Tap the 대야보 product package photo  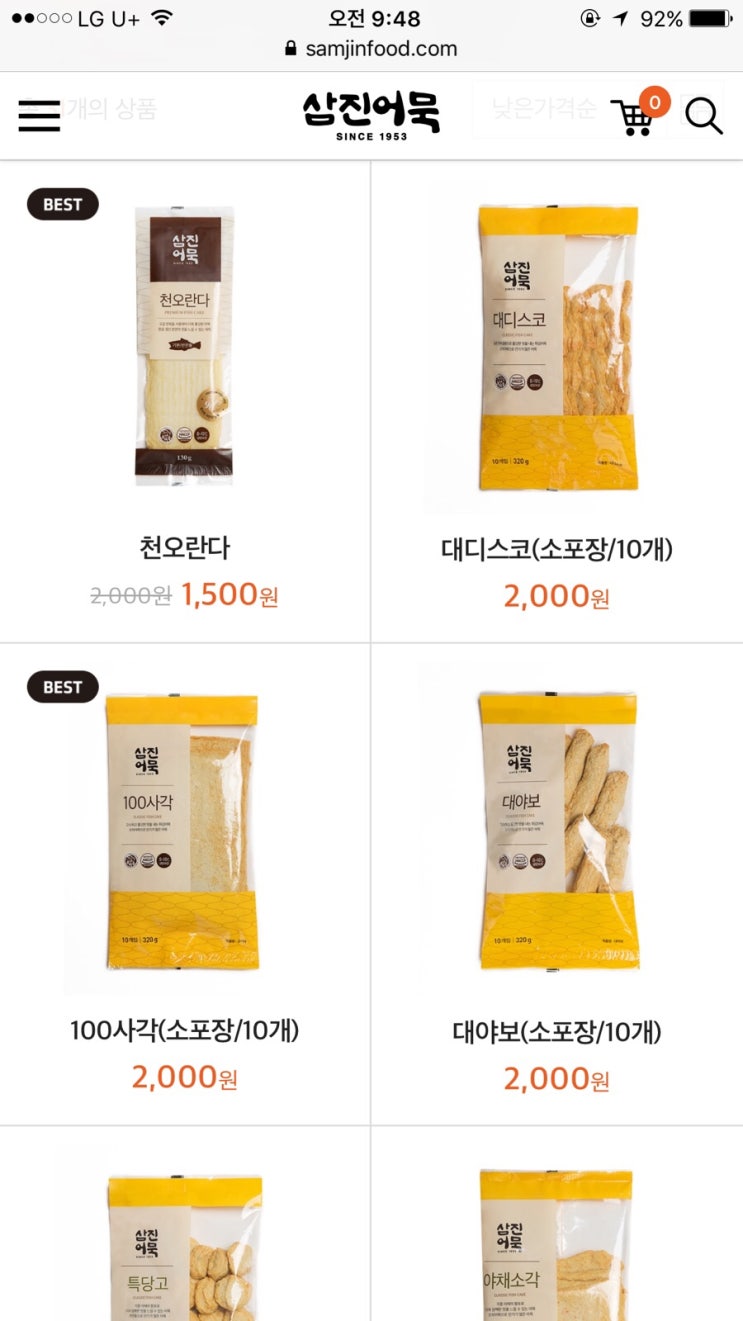557,830
